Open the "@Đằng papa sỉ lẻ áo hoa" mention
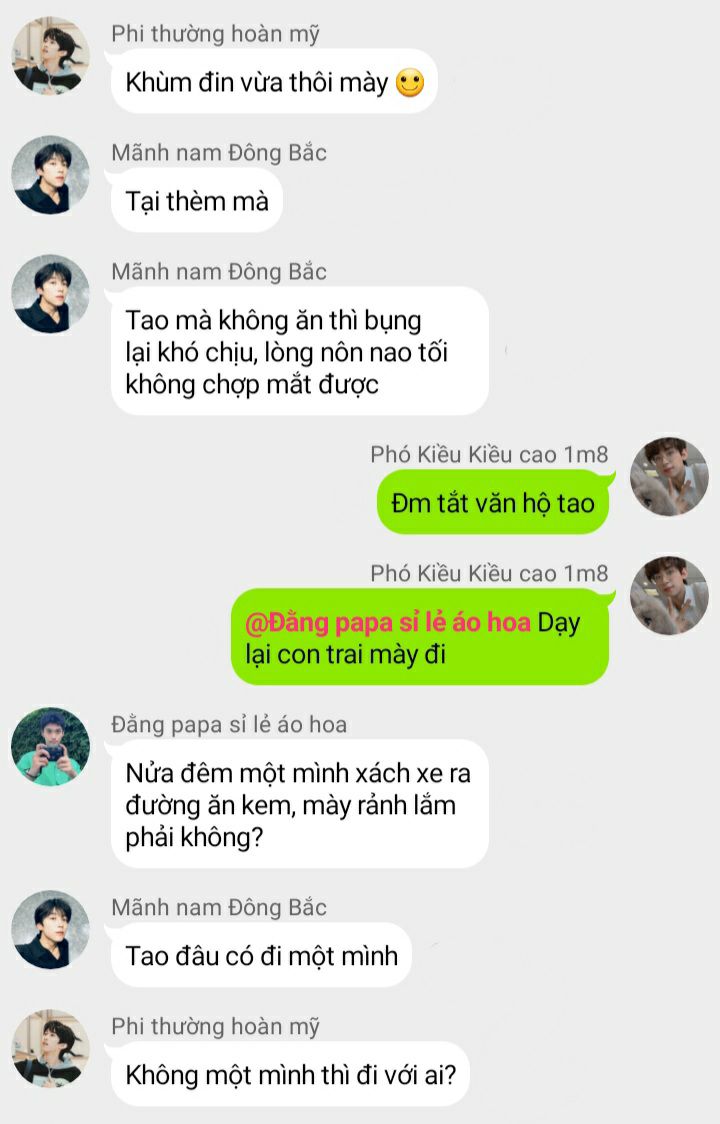The width and height of the screenshot is (720, 1124). (x=390, y=622)
